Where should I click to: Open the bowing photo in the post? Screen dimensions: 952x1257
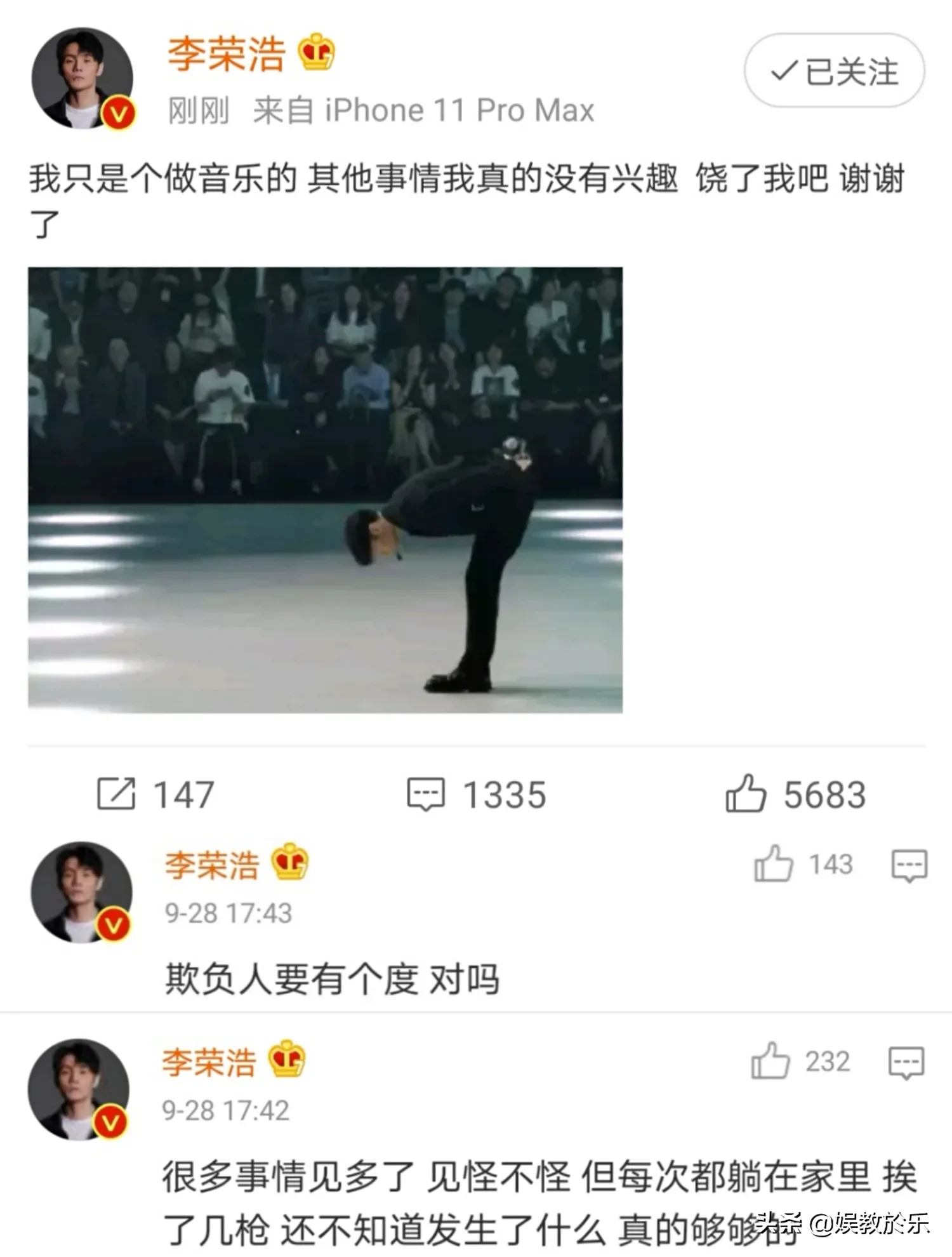tap(325, 489)
